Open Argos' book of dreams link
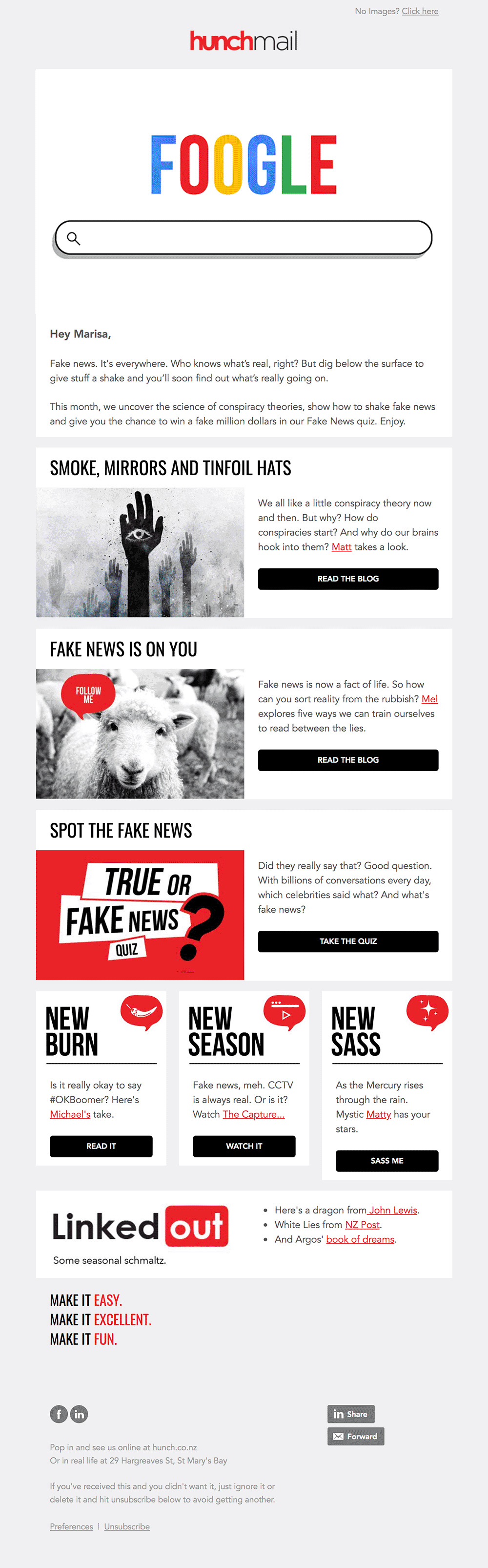The height and width of the screenshot is (1568, 488). (360, 1239)
